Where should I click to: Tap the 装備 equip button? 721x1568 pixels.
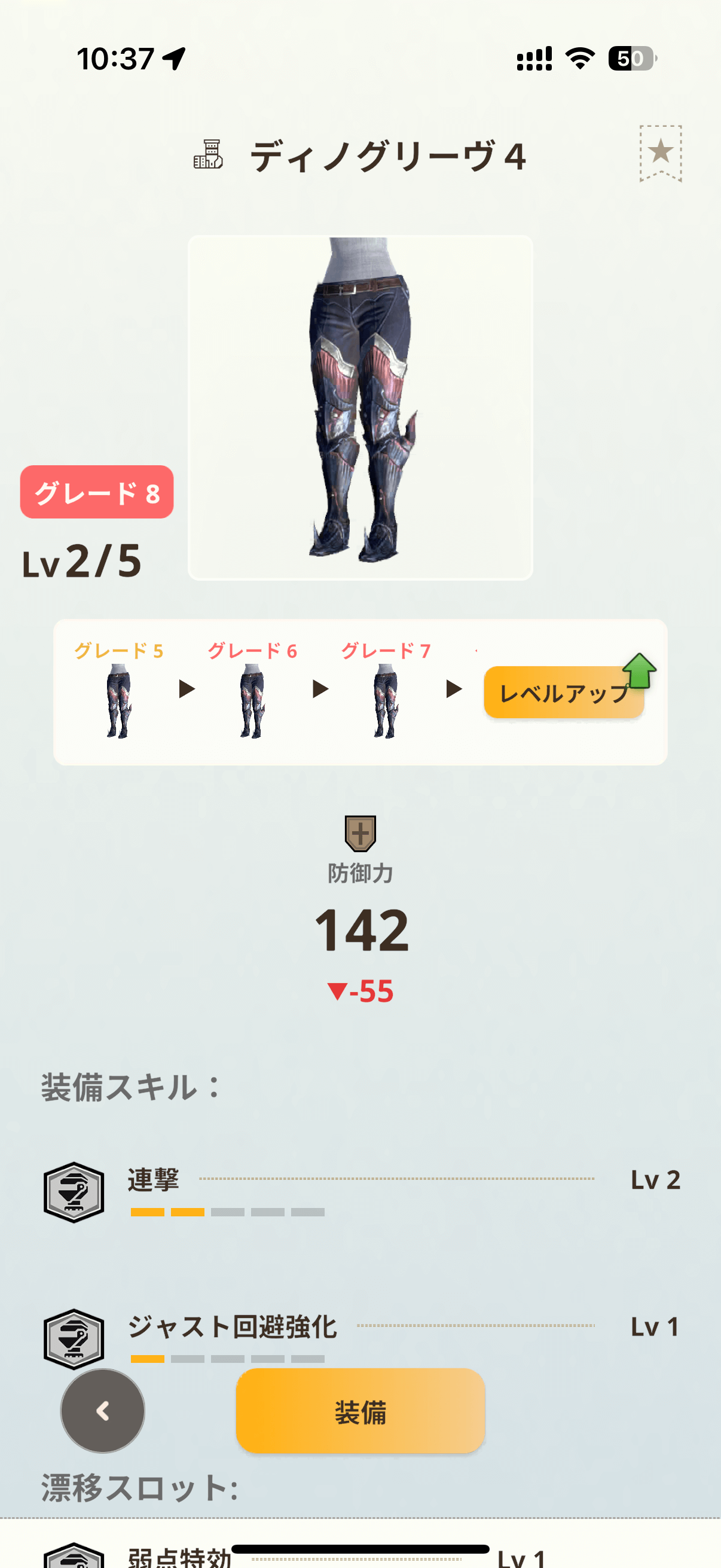[x=360, y=1411]
